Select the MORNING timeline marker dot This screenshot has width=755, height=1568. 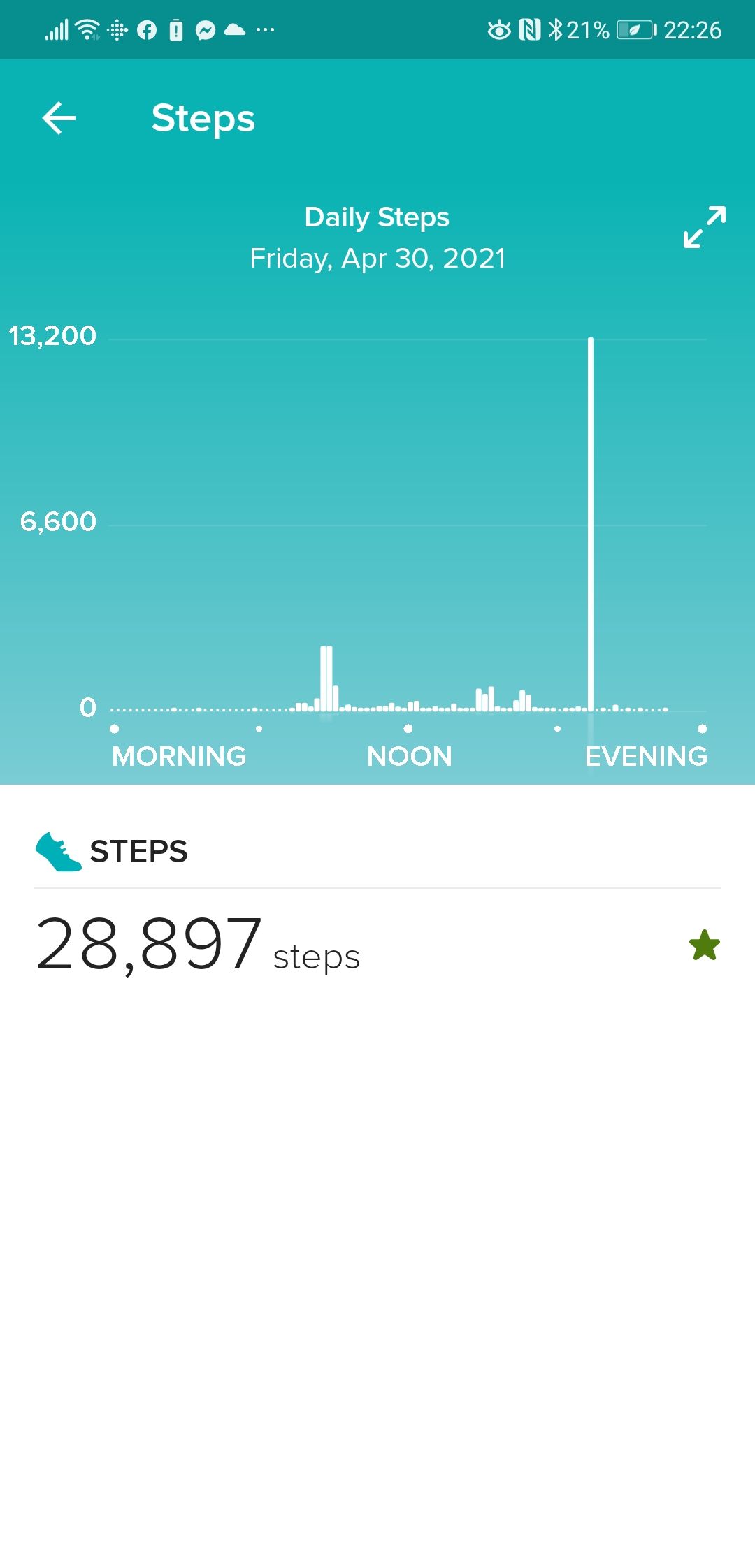coord(114,729)
